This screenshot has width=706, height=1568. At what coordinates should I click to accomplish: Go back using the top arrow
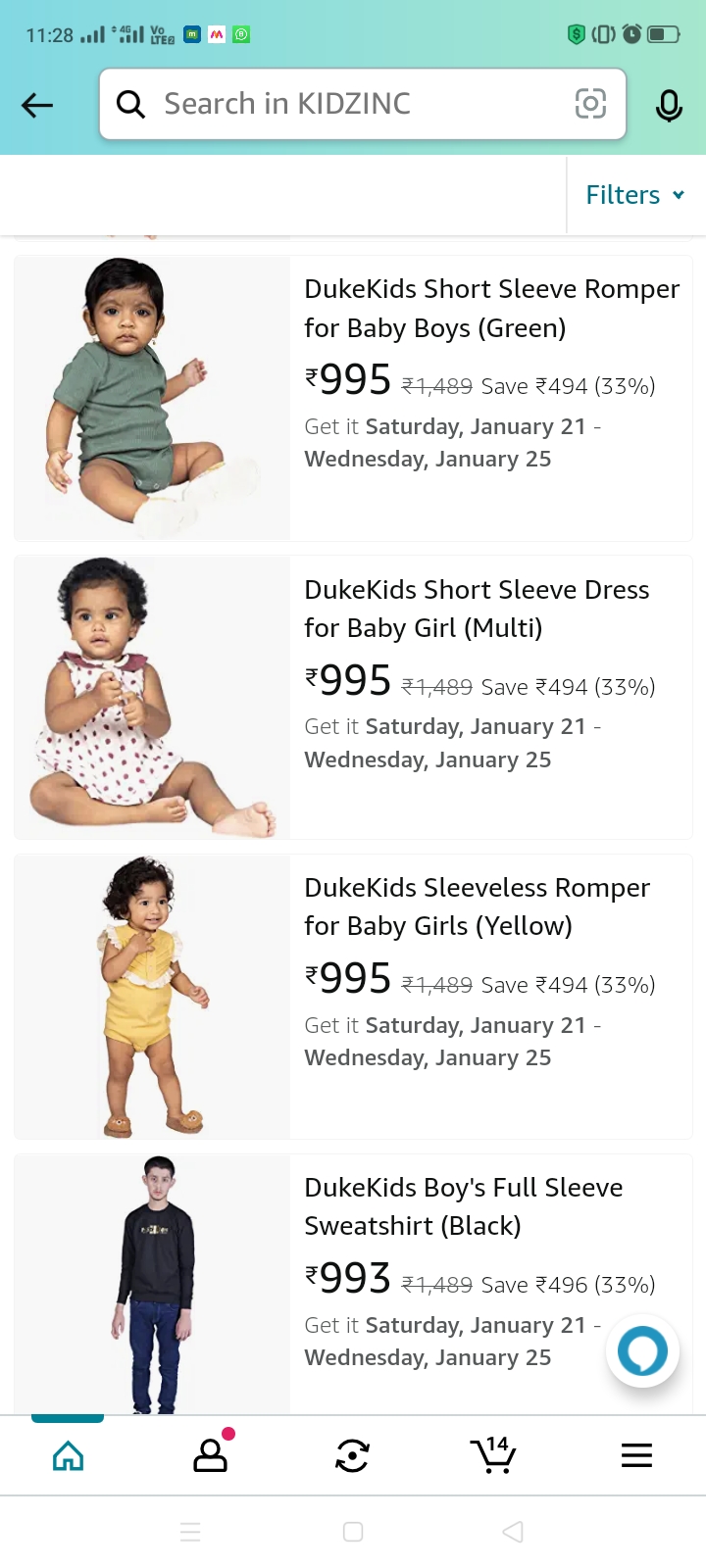(37, 105)
